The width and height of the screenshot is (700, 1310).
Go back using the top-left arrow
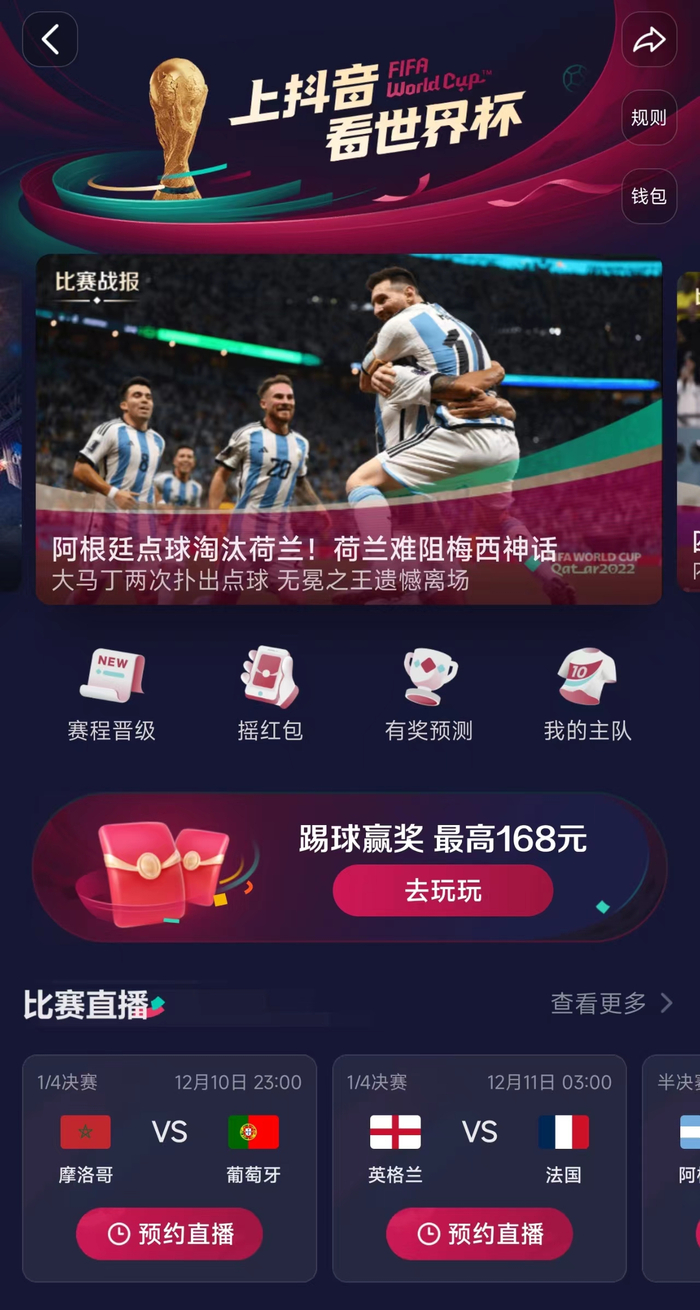(x=50, y=40)
